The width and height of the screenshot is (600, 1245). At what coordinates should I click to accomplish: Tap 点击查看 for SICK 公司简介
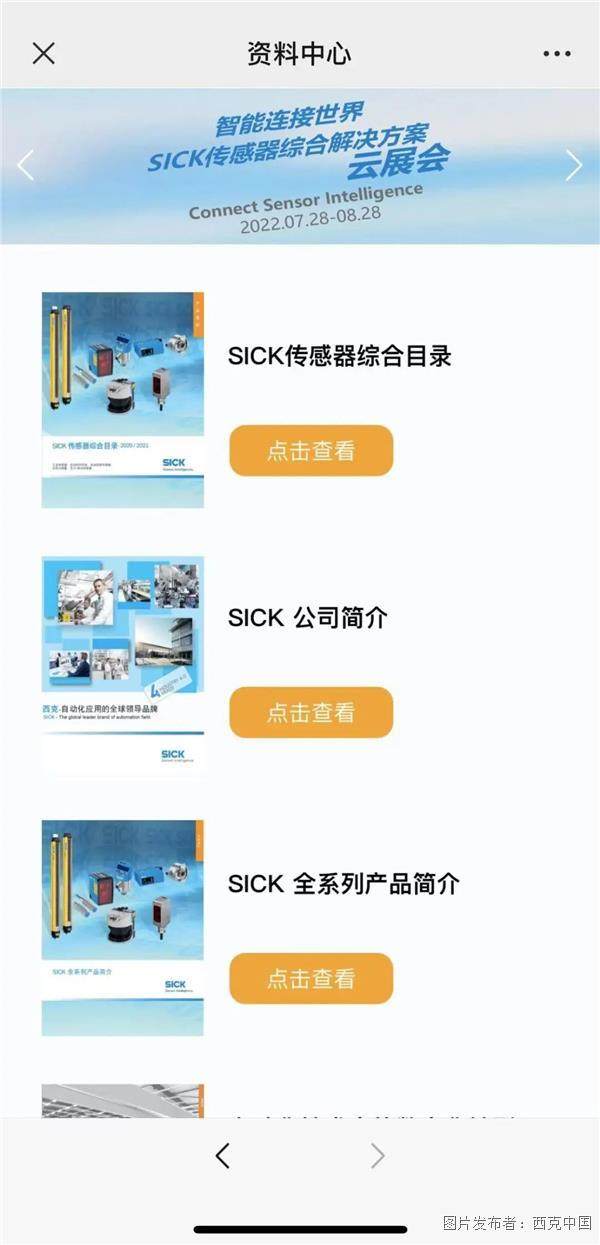[311, 713]
